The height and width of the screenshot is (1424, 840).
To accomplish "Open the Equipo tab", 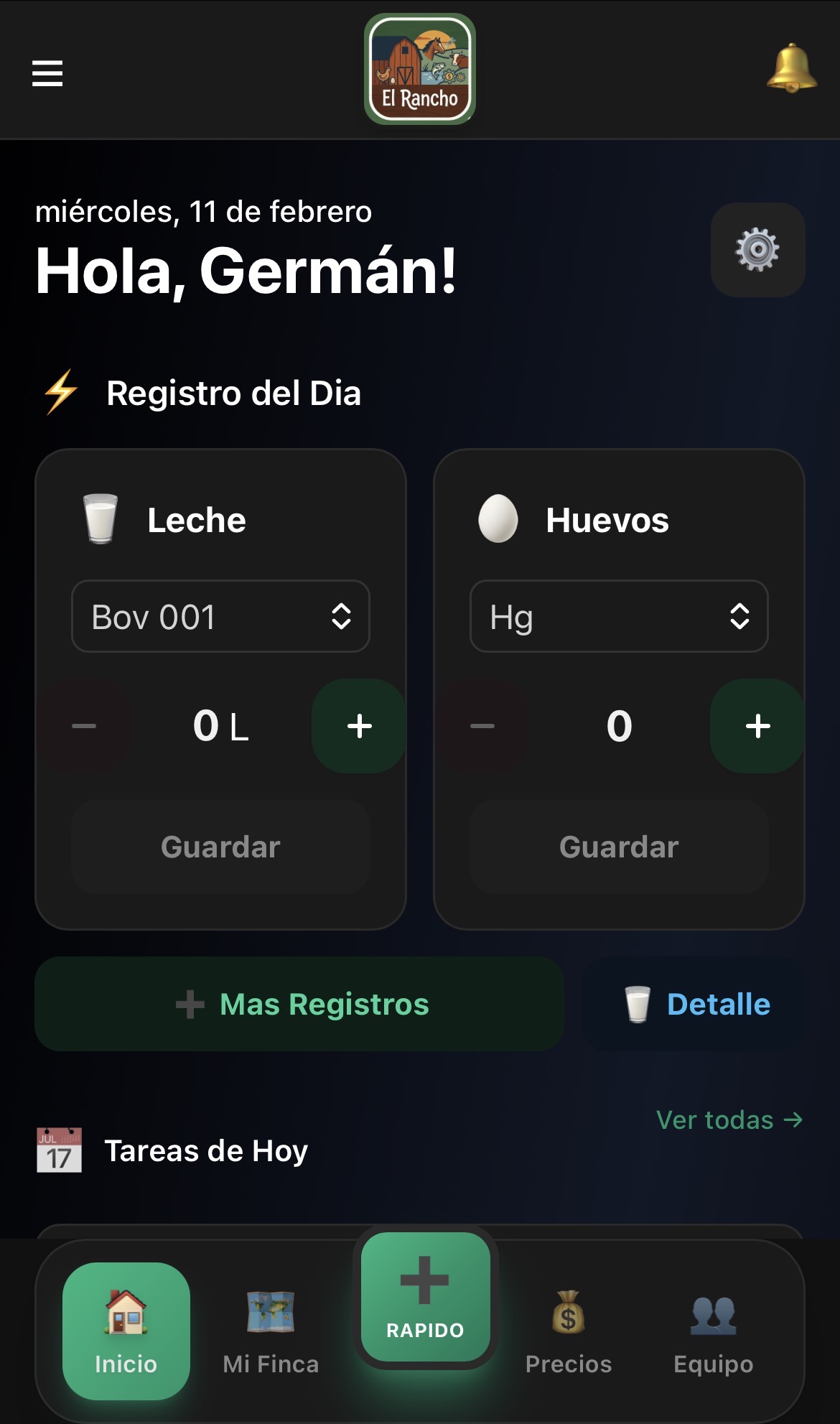I will (714, 1332).
